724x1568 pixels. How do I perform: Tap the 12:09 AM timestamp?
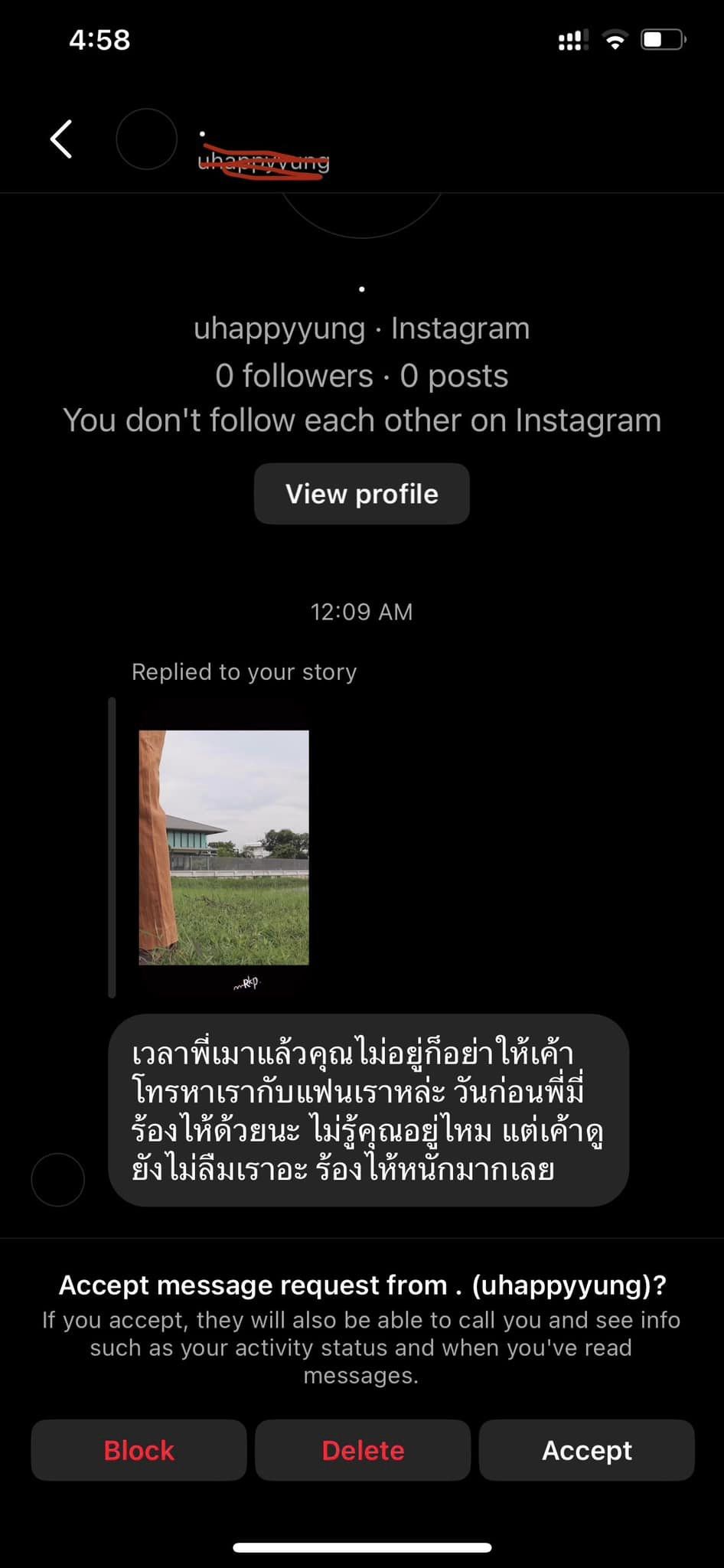tap(361, 611)
